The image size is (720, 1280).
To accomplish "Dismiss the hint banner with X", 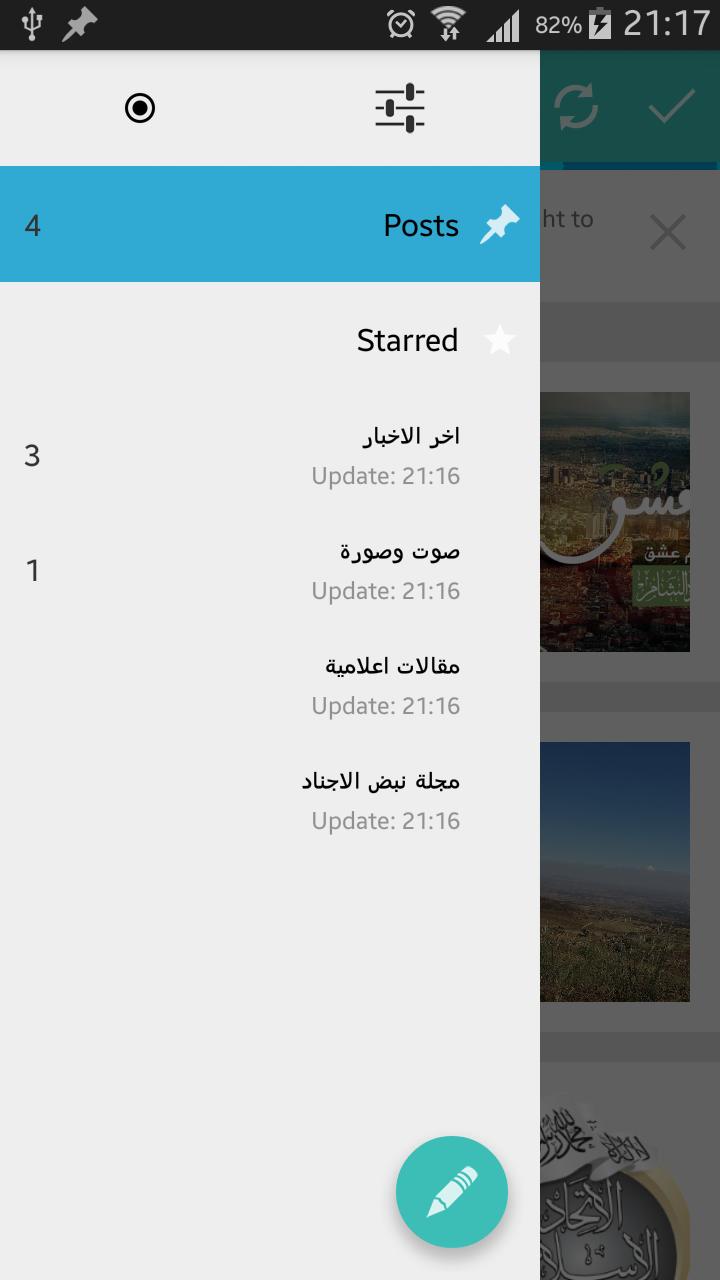I will pos(667,233).
